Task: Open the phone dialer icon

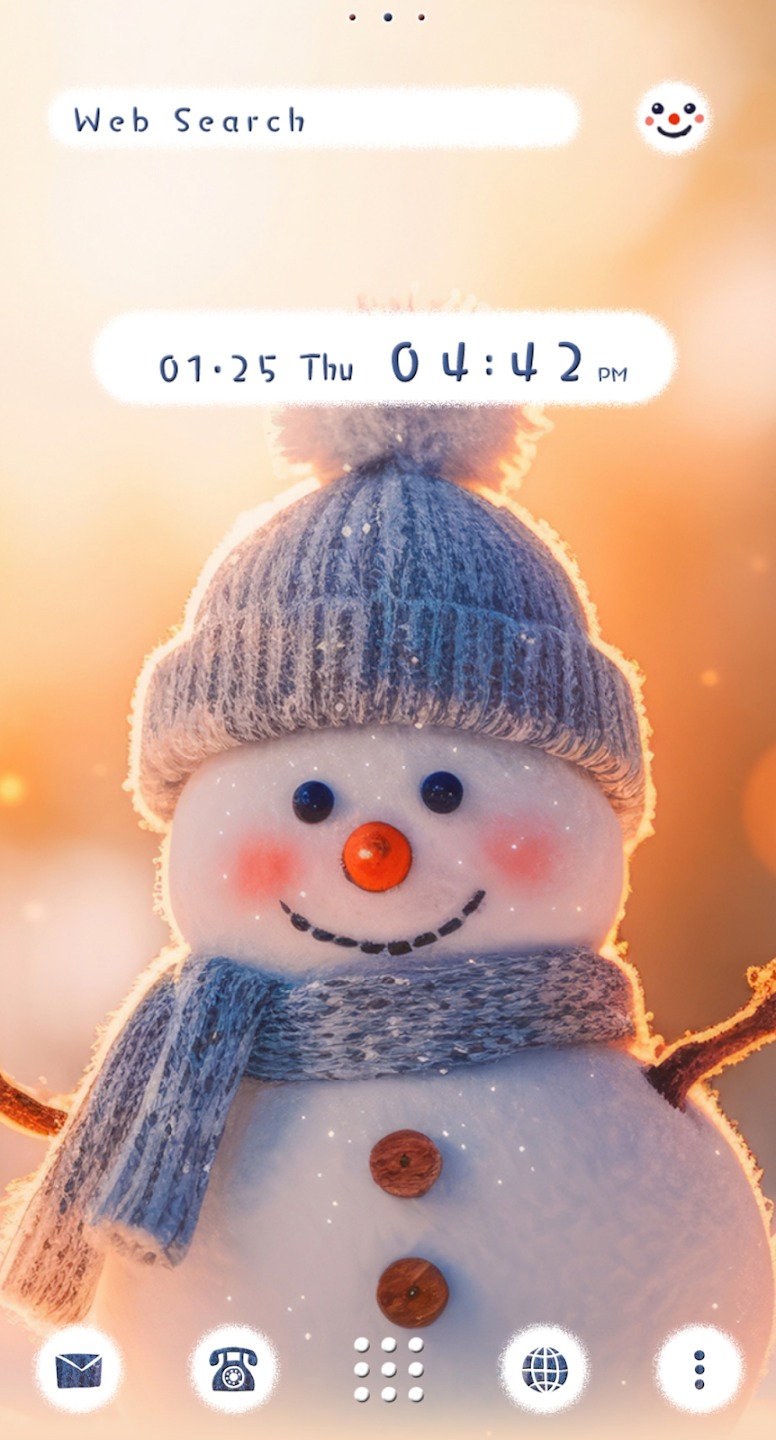Action: click(x=233, y=1369)
